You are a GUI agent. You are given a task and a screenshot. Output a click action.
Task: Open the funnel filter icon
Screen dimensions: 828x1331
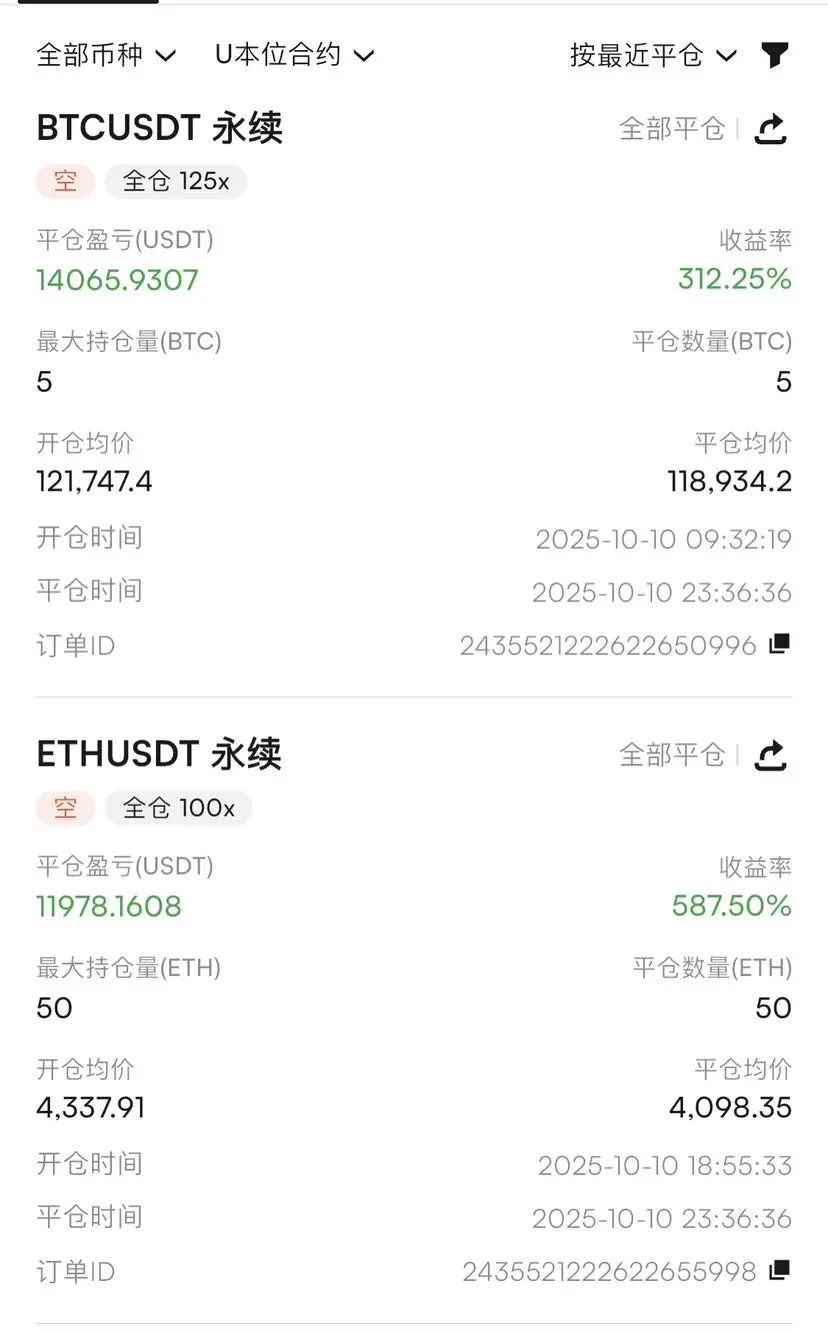pyautogui.click(x=775, y=55)
